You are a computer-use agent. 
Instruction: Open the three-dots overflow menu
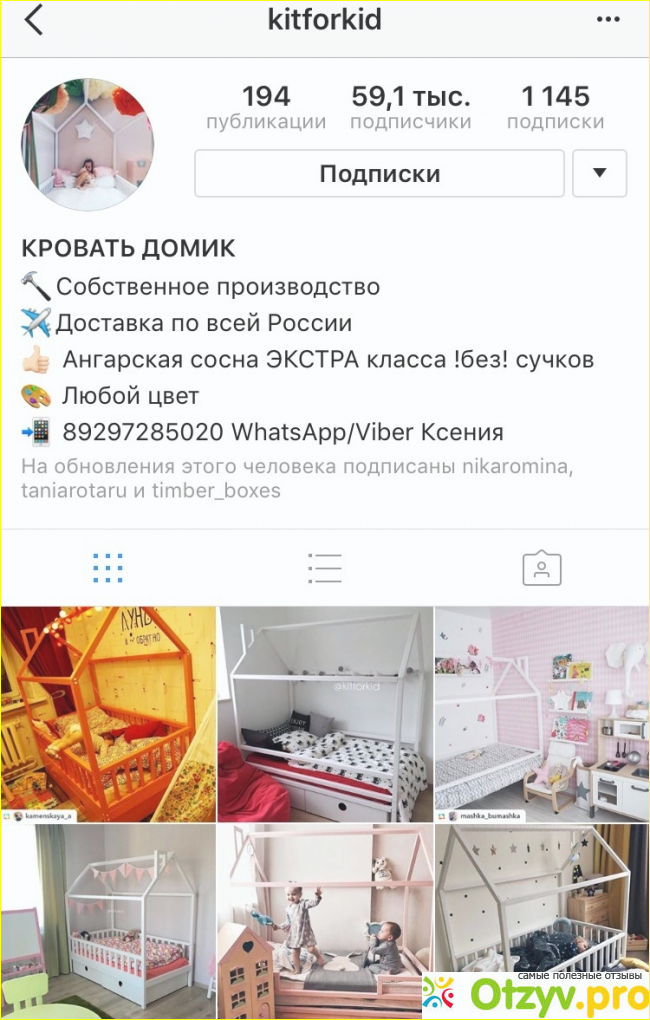(607, 19)
